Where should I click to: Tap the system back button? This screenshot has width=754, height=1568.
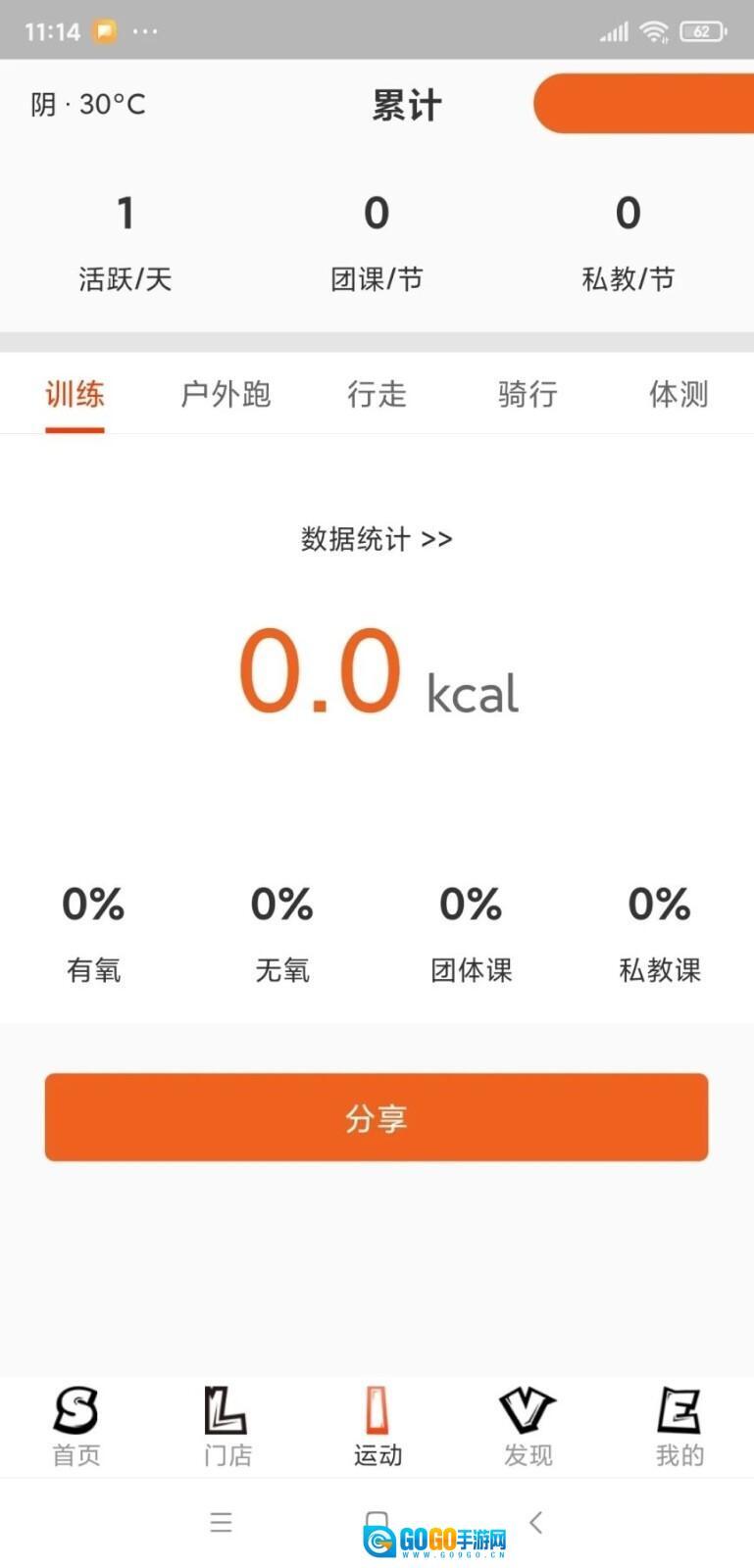[x=535, y=1522]
